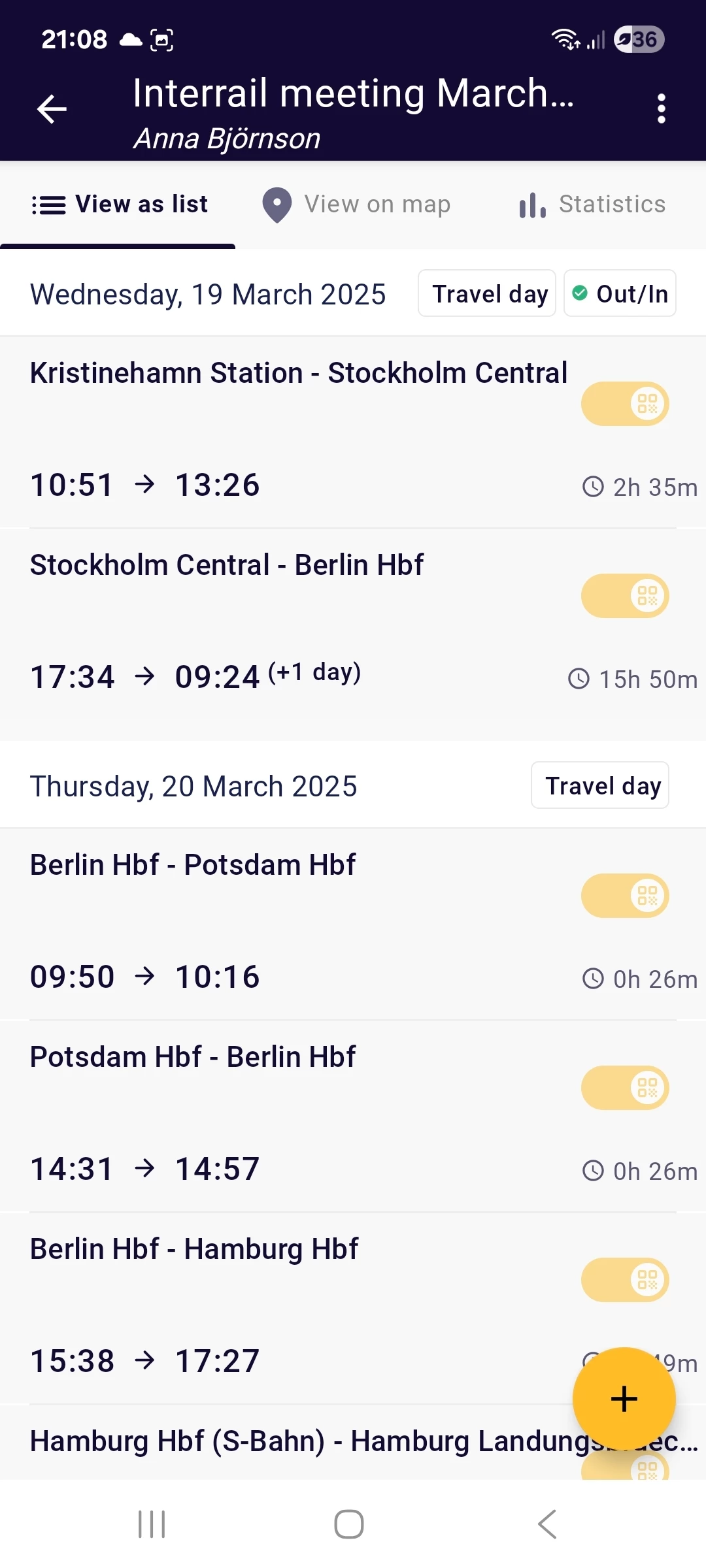
Task: Add a new journey with the plus button
Action: [624, 1399]
